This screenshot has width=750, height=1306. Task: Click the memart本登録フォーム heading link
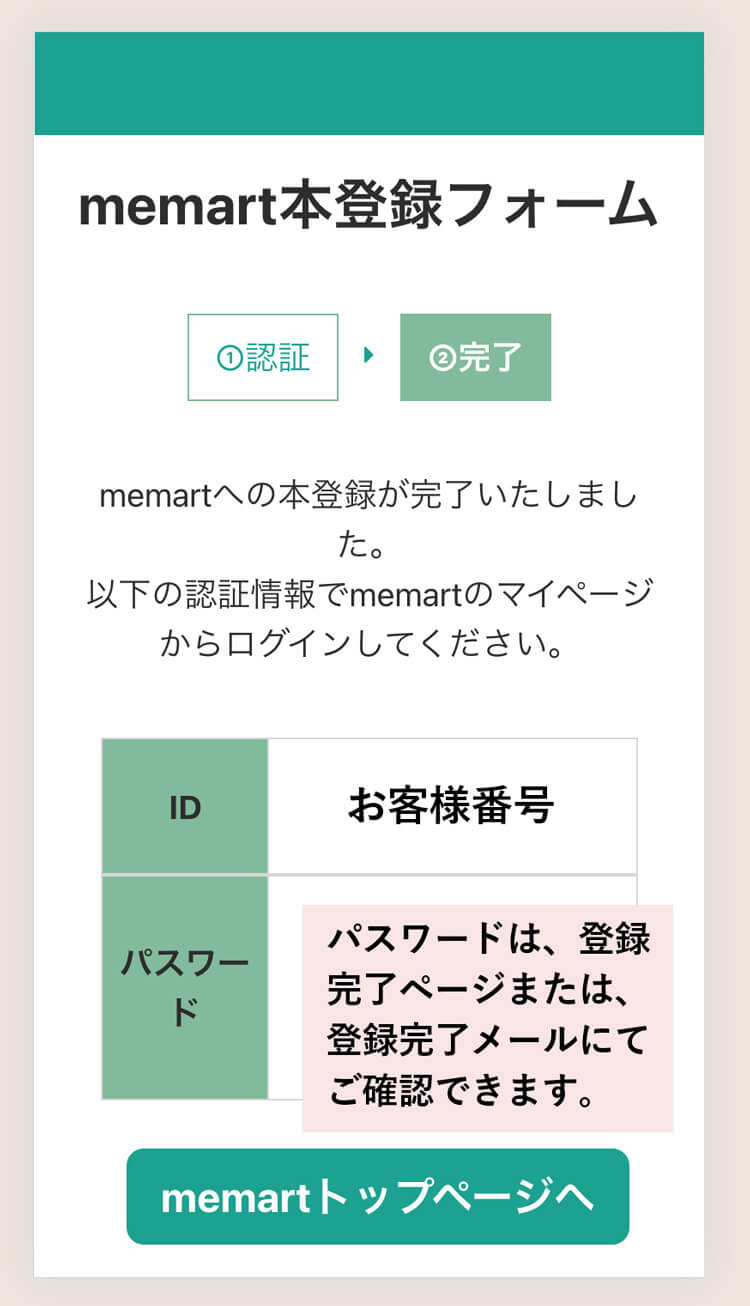(x=375, y=206)
